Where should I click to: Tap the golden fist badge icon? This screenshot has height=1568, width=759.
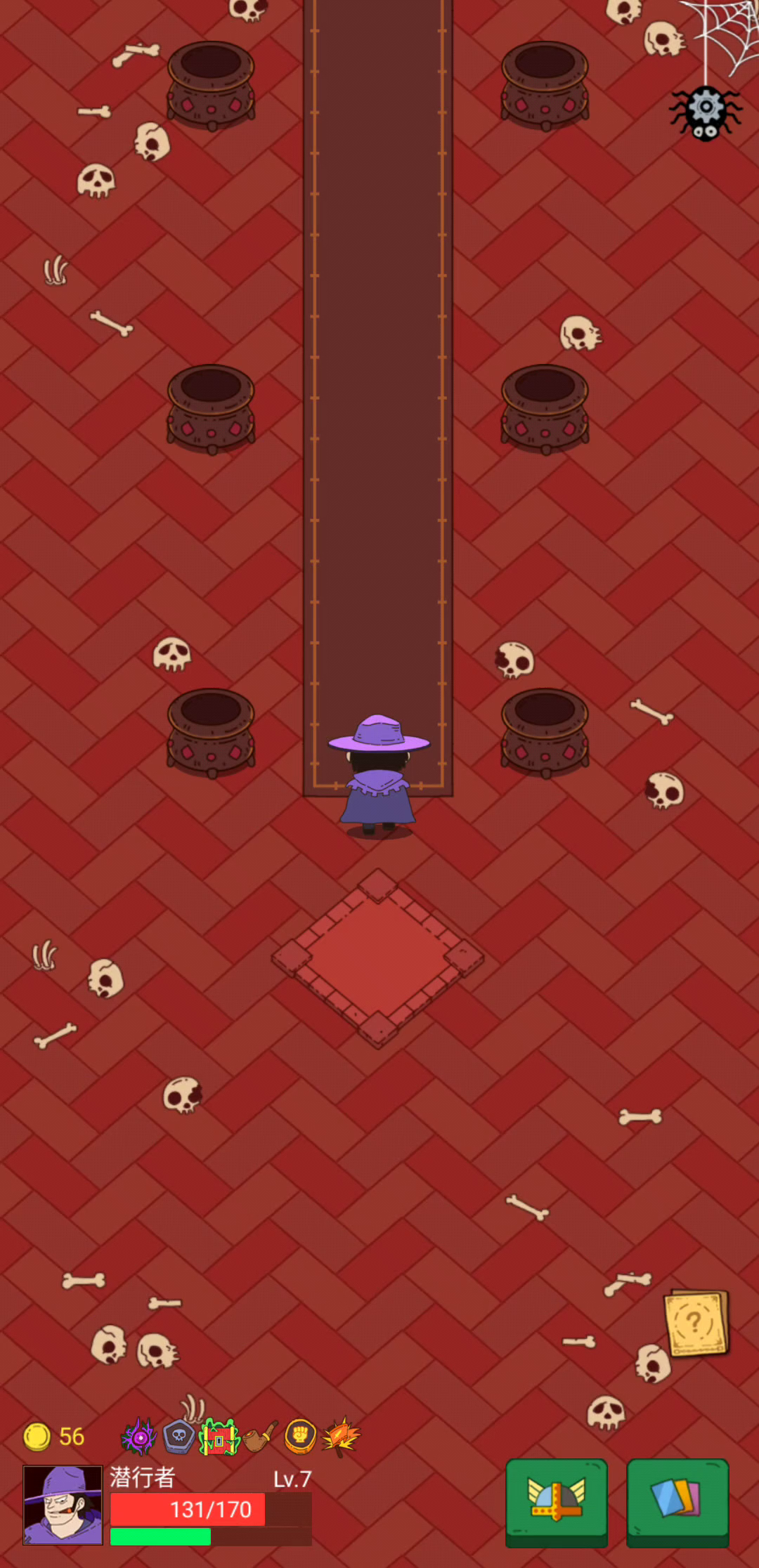(x=300, y=1436)
